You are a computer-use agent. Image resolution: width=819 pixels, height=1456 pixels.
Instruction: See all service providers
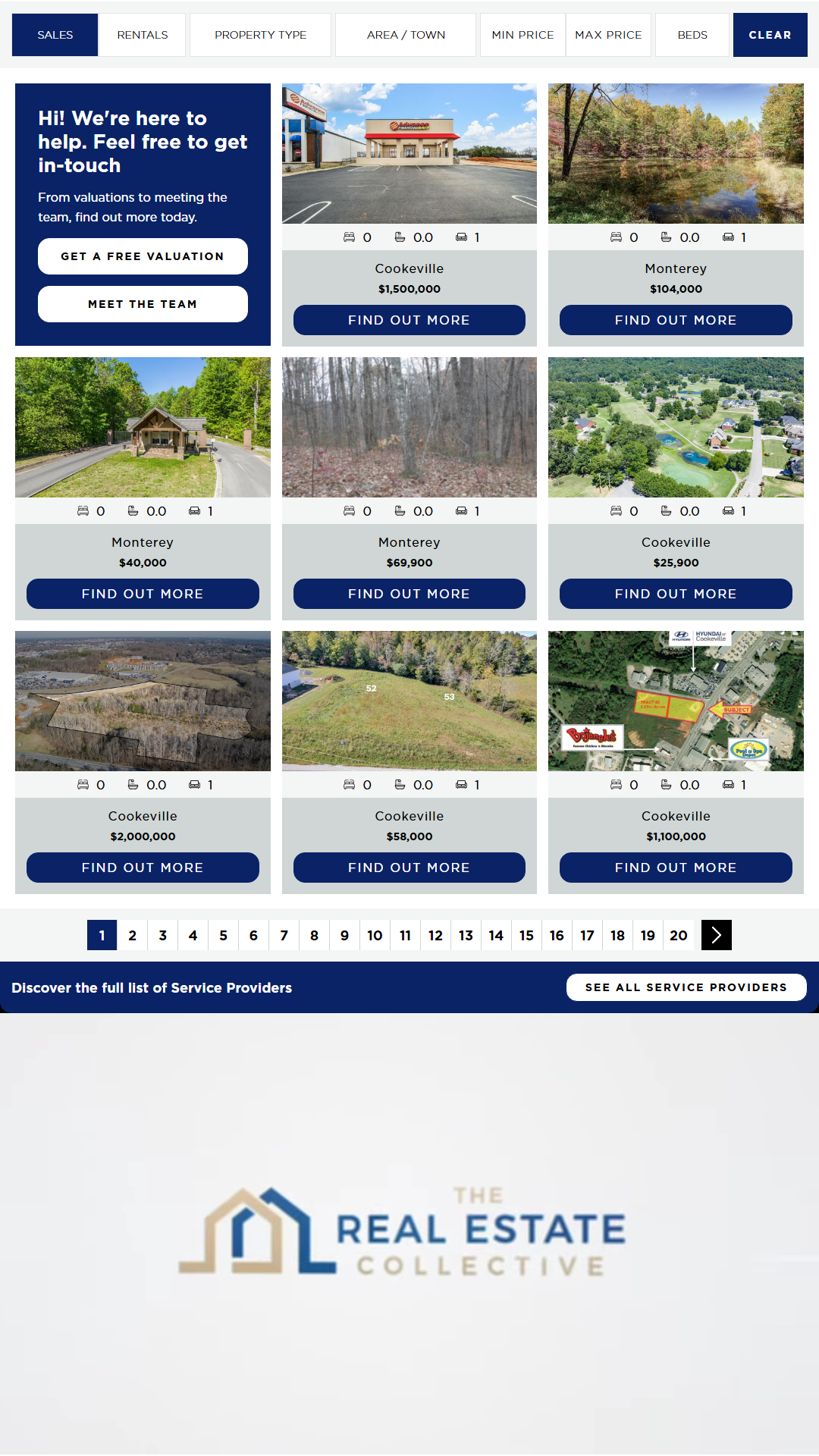(686, 987)
